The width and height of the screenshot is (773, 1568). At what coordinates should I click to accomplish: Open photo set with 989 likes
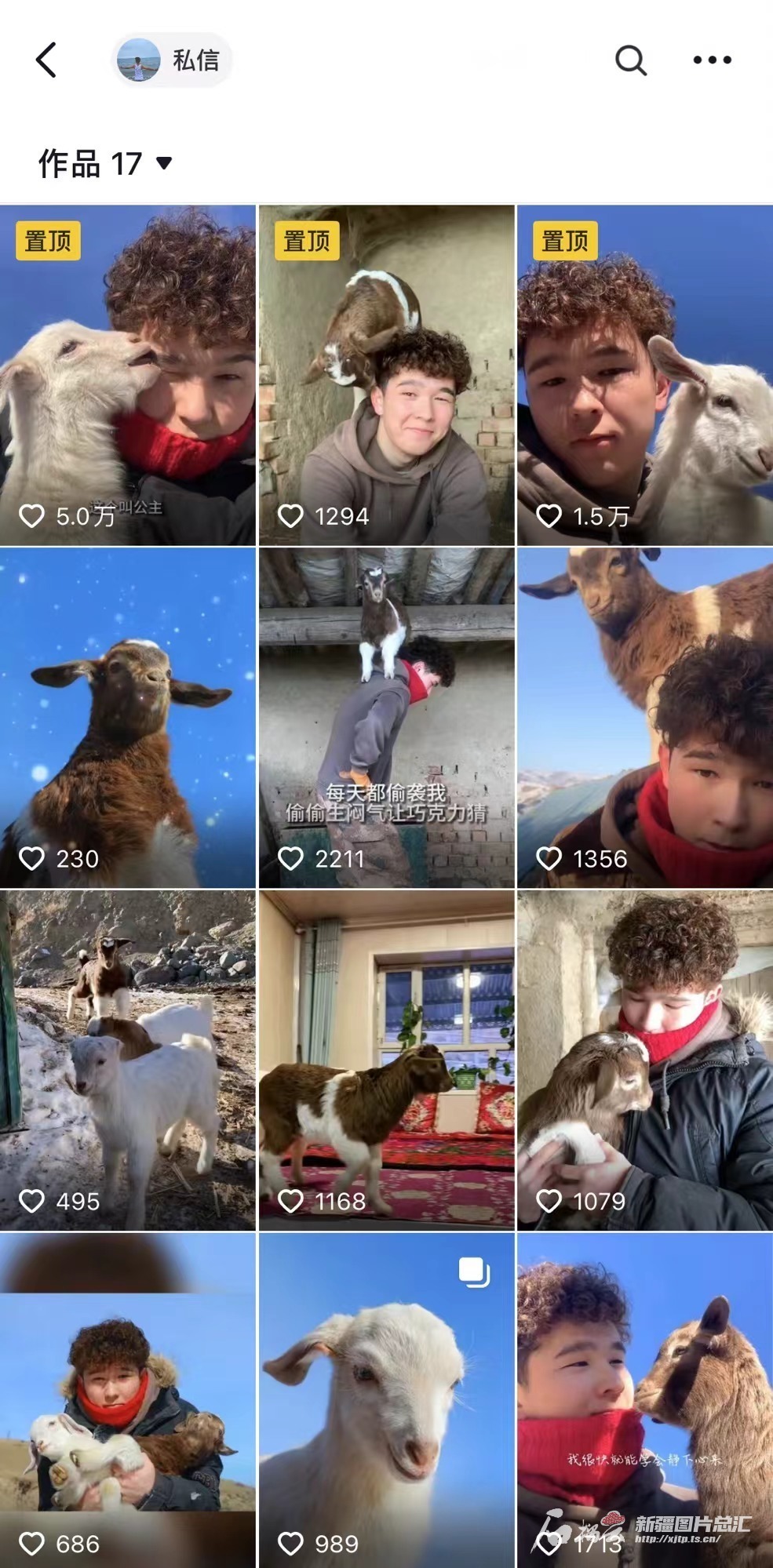pos(386,1400)
